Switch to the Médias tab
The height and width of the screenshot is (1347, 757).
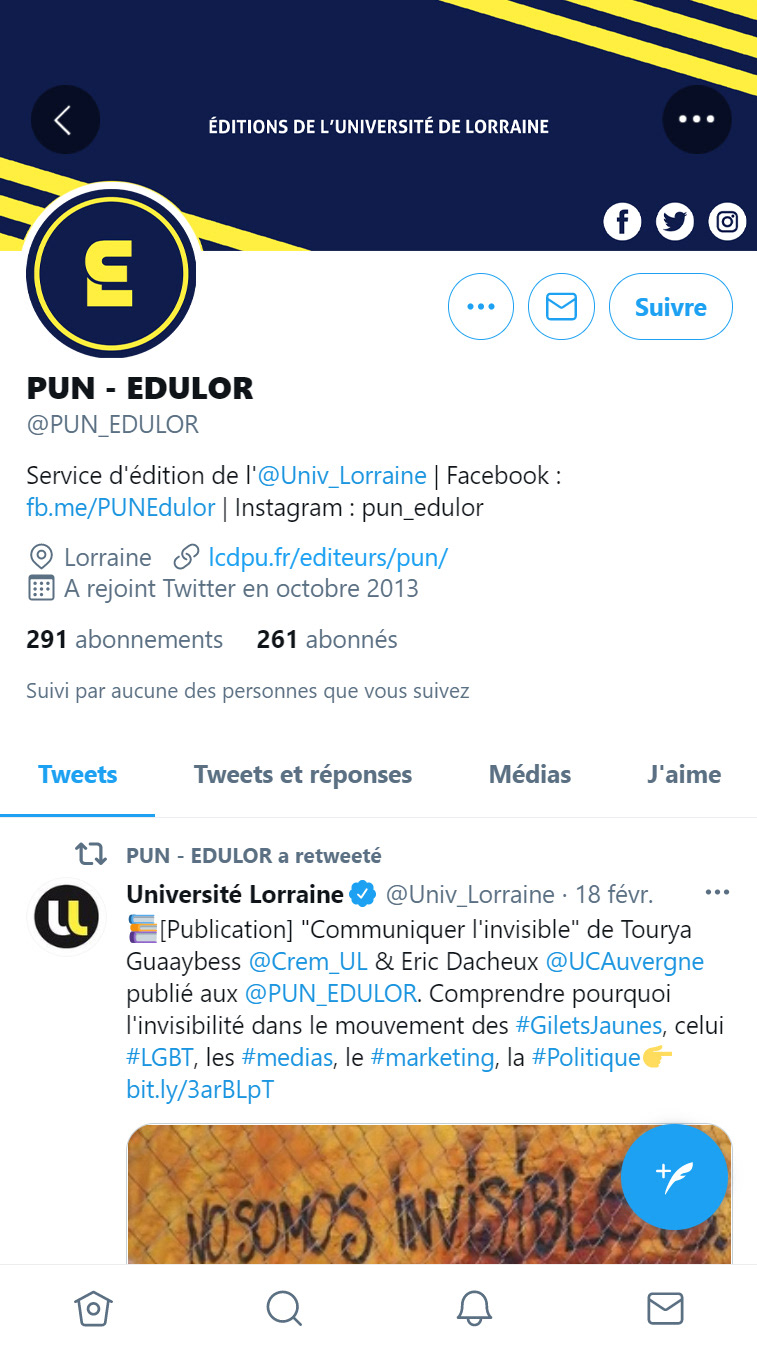click(530, 774)
